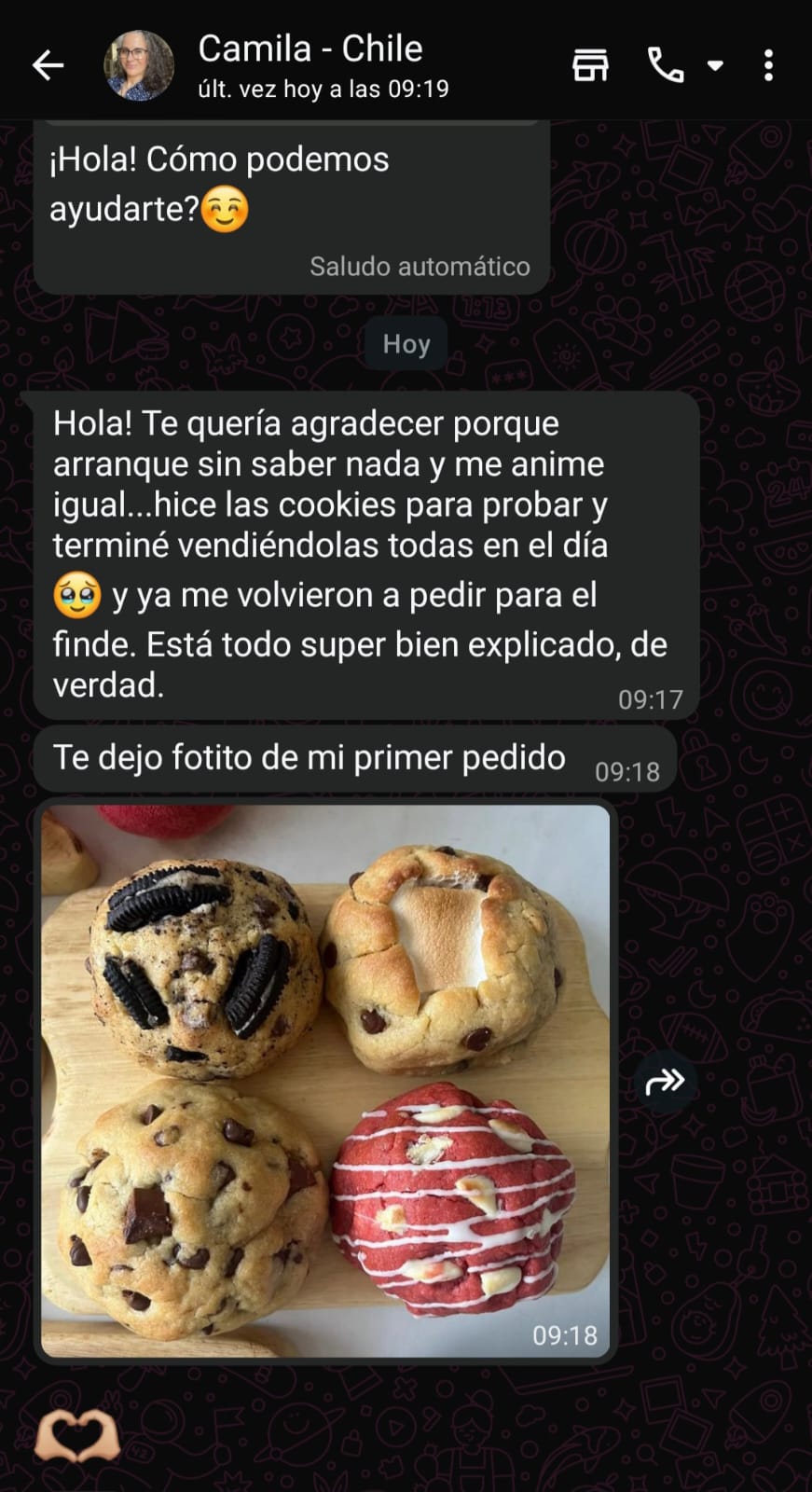Image resolution: width=812 pixels, height=1492 pixels.
Task: Forward the cookies photo
Action: [x=665, y=1082]
